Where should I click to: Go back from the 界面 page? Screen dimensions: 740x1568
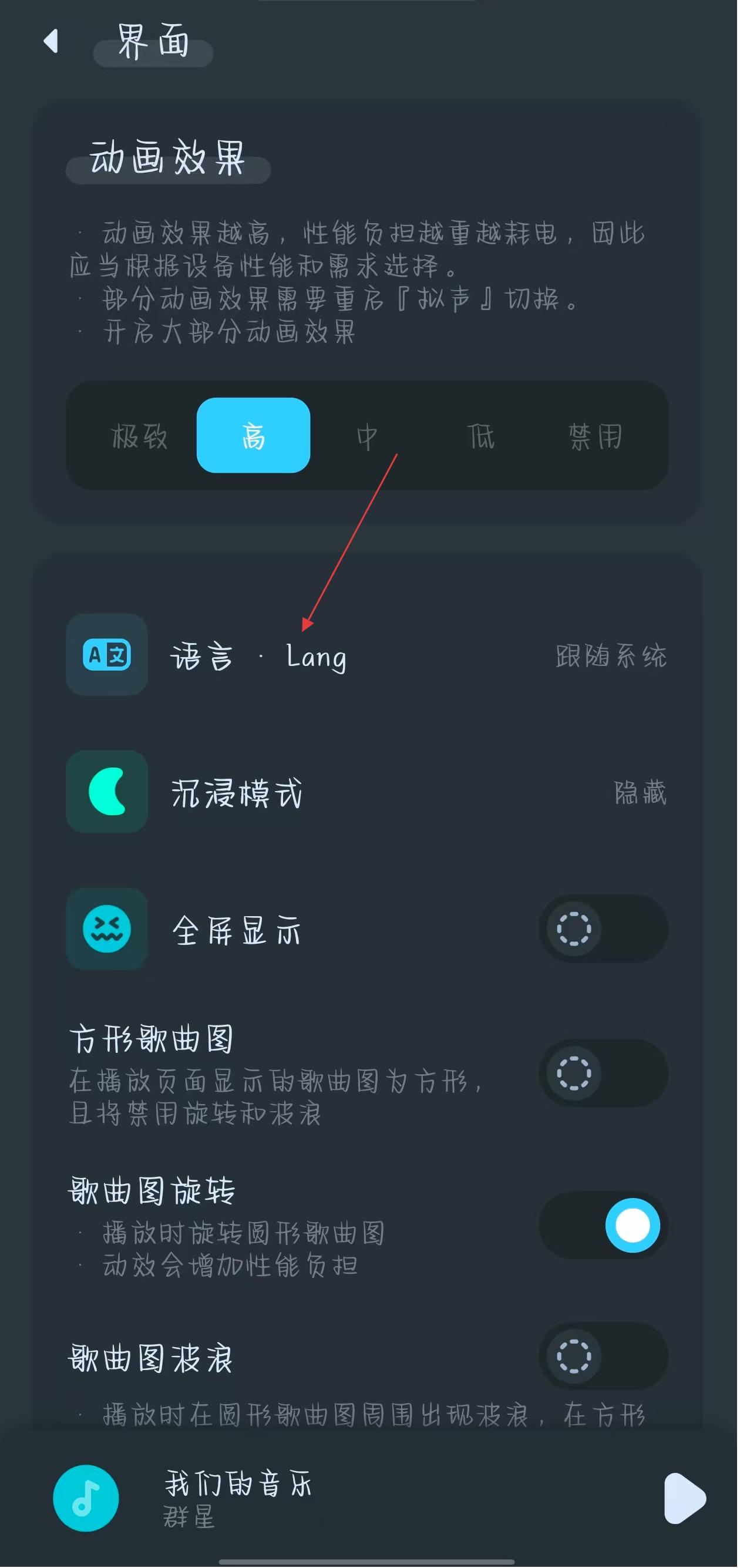coord(52,41)
